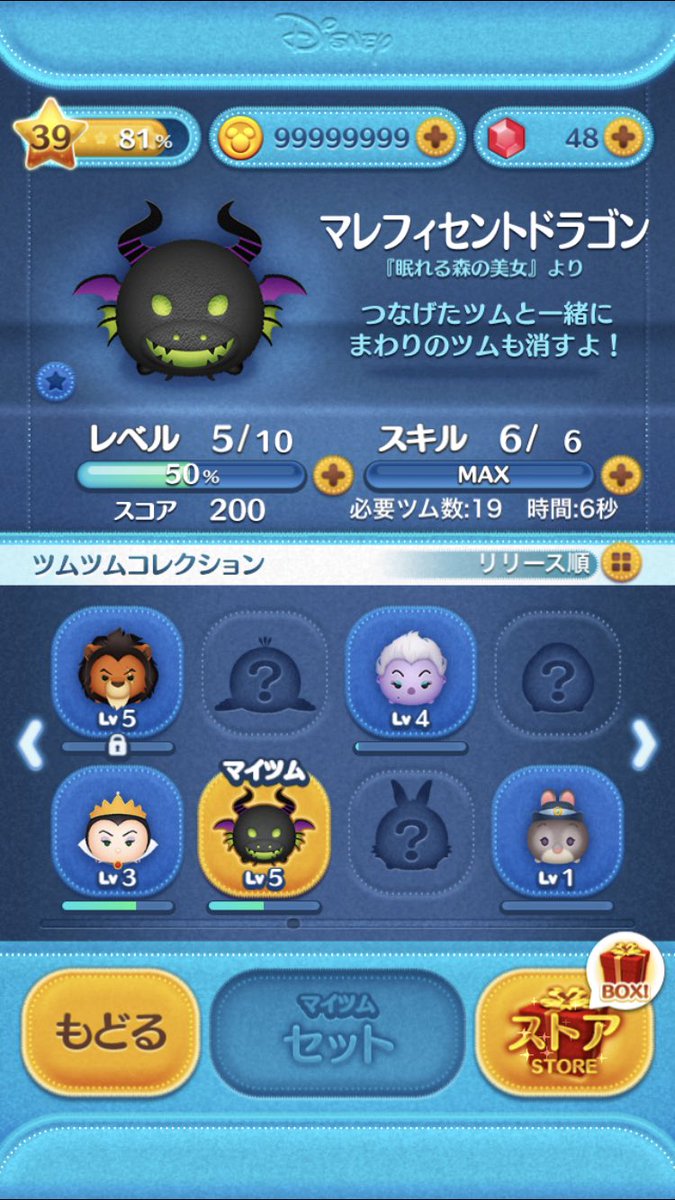The width and height of the screenshot is (675, 1200).
Task: Tap the blue star badge beside the dragon
Action: tap(54, 381)
